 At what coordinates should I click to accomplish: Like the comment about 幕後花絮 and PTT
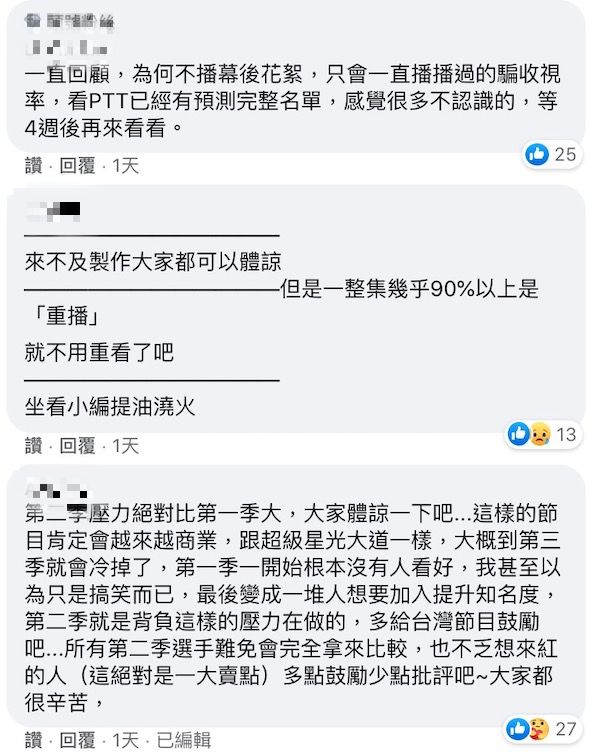(33, 165)
